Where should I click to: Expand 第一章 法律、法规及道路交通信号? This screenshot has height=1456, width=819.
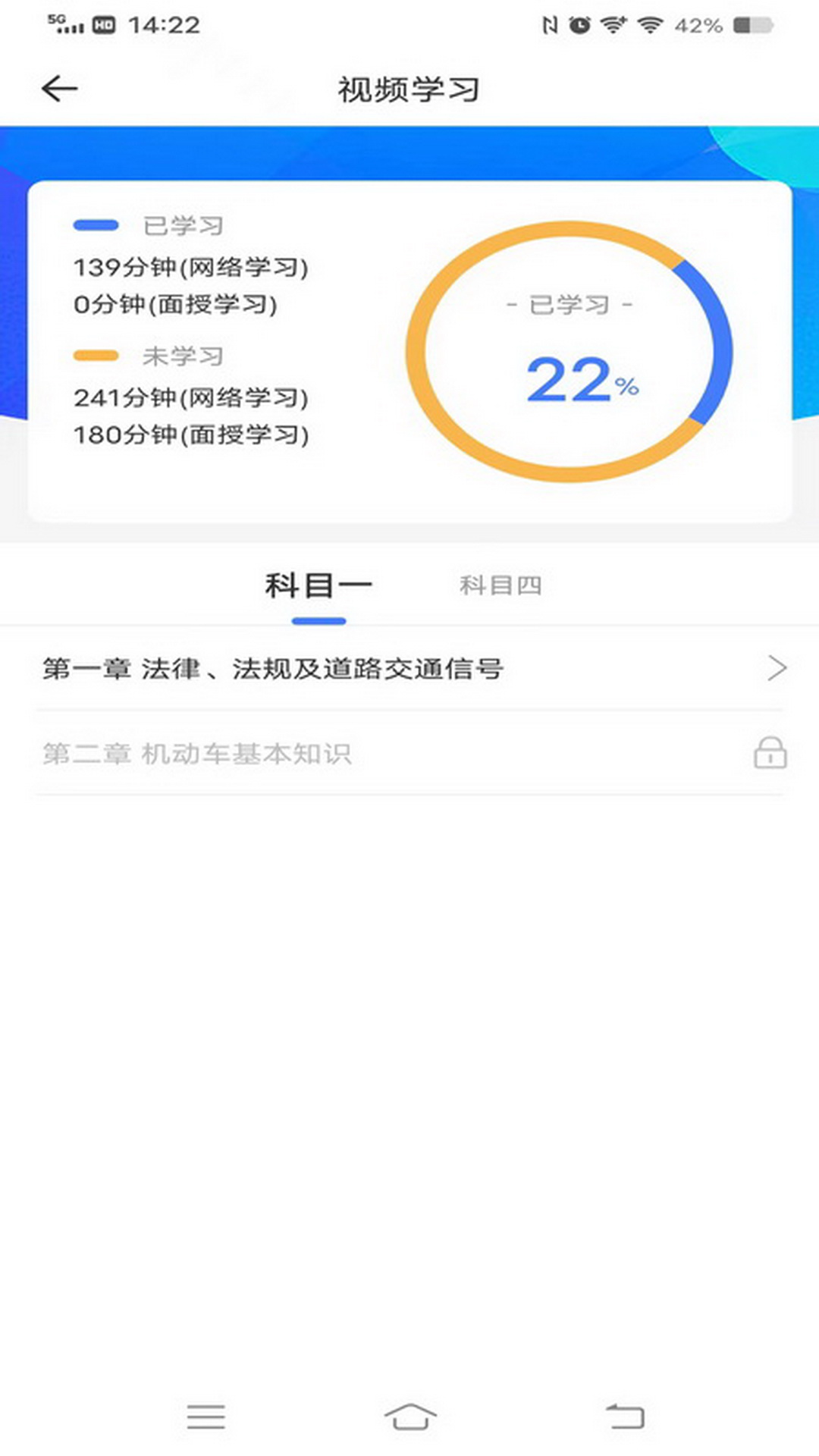coord(273,669)
